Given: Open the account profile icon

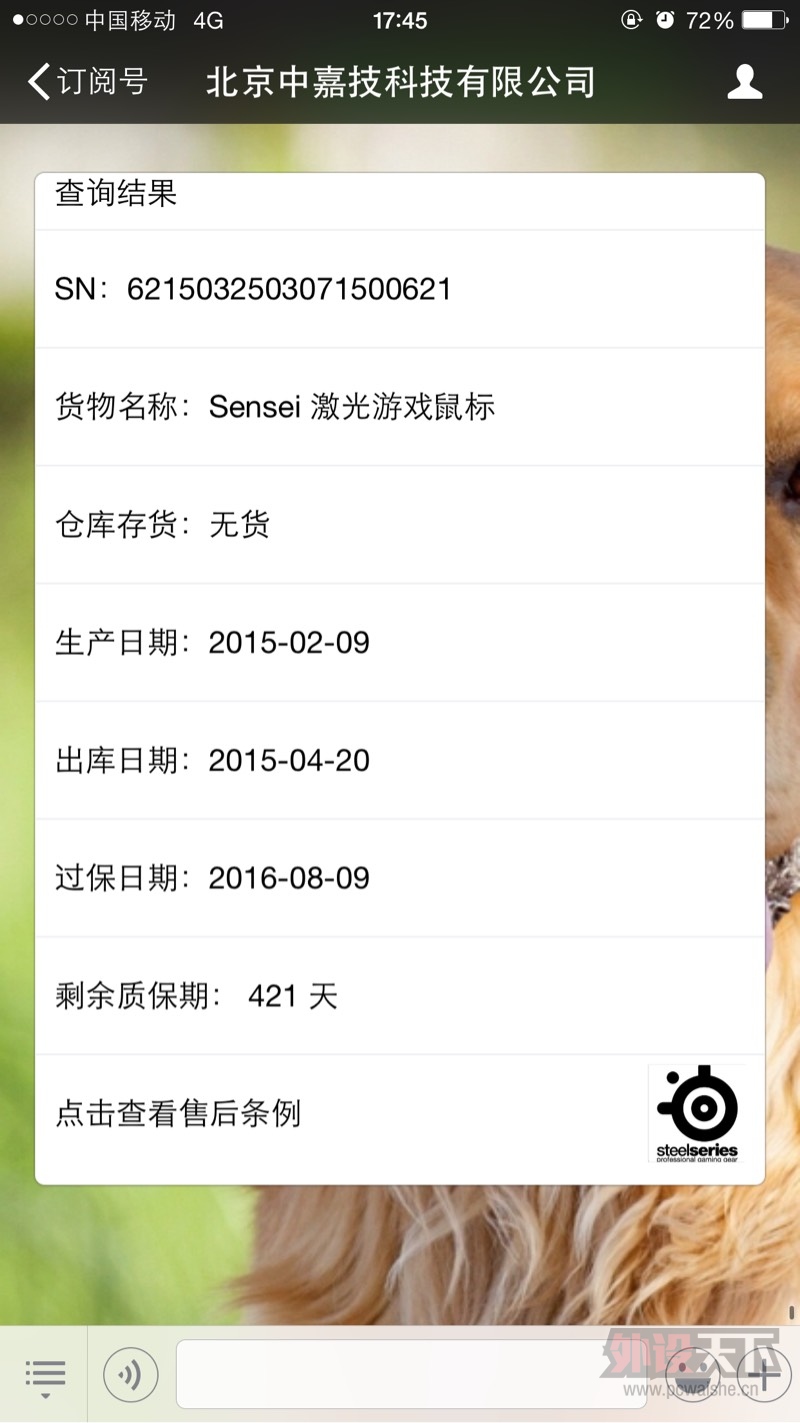Looking at the screenshot, I should [x=745, y=82].
